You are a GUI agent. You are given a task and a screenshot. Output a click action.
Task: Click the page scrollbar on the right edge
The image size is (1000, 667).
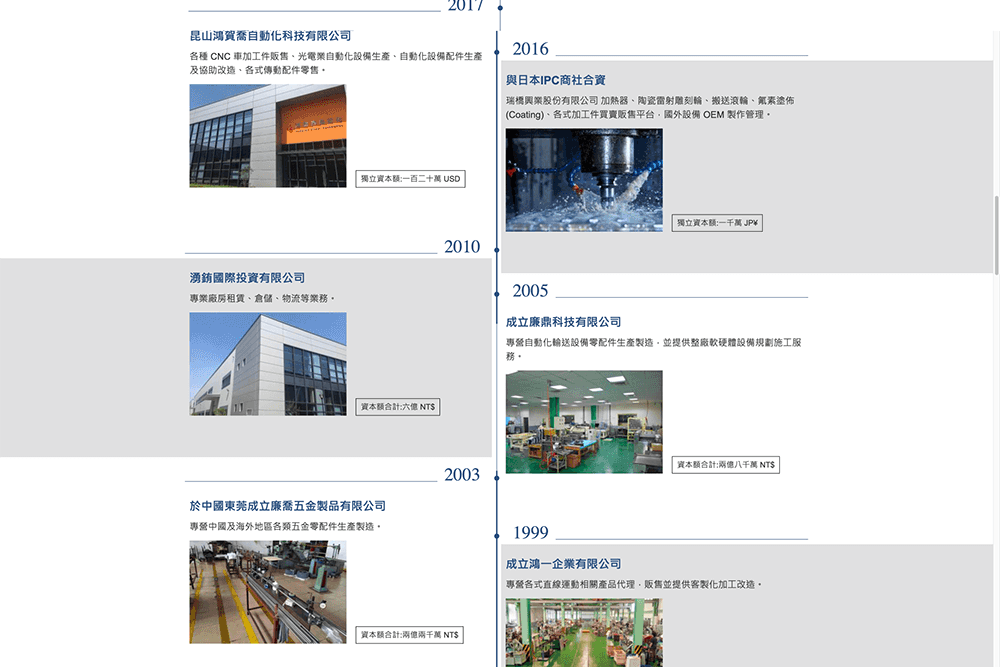pyautogui.click(x=996, y=235)
